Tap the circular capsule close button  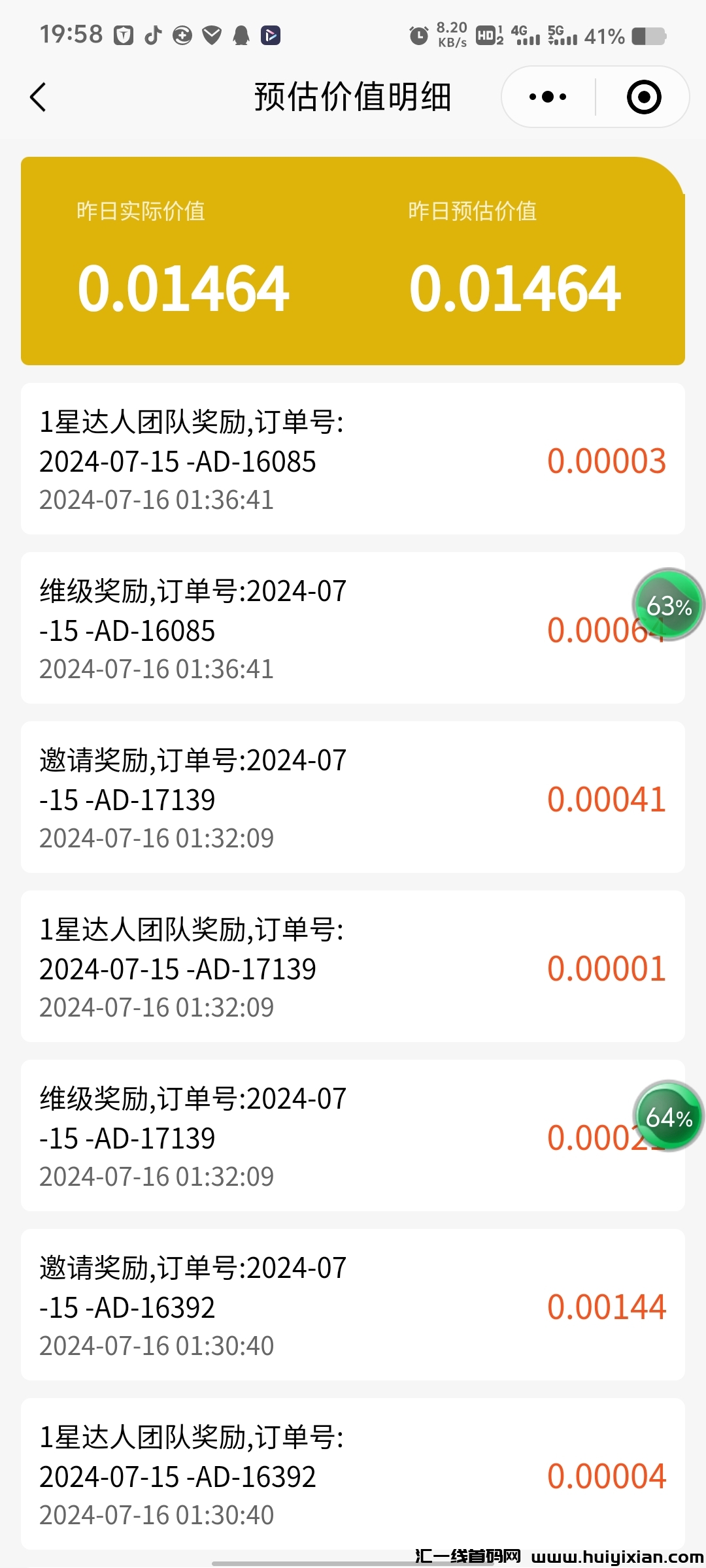click(643, 96)
